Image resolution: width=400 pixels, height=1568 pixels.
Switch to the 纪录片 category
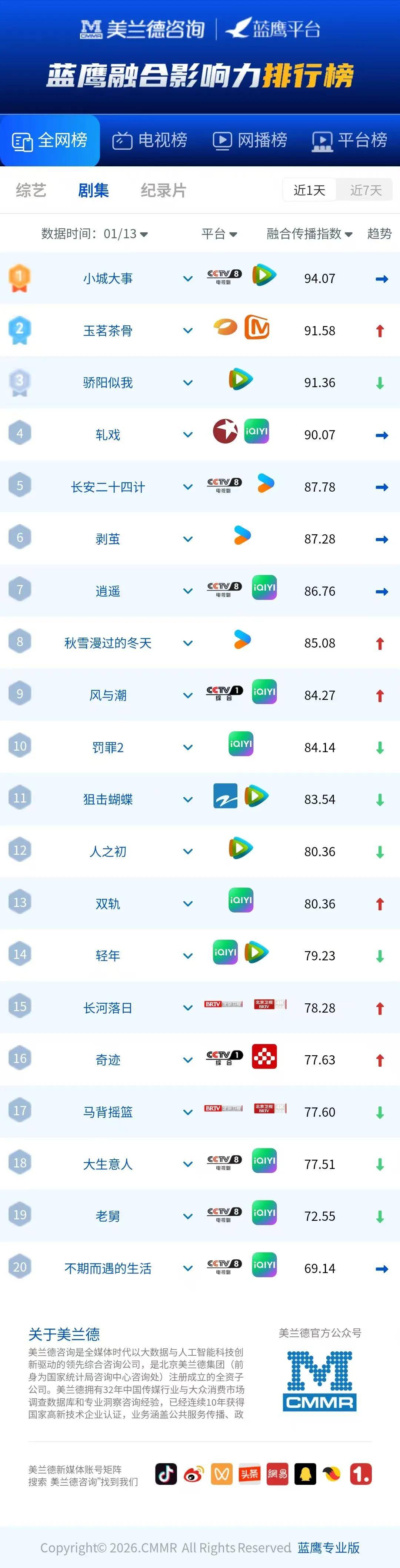pos(163,190)
